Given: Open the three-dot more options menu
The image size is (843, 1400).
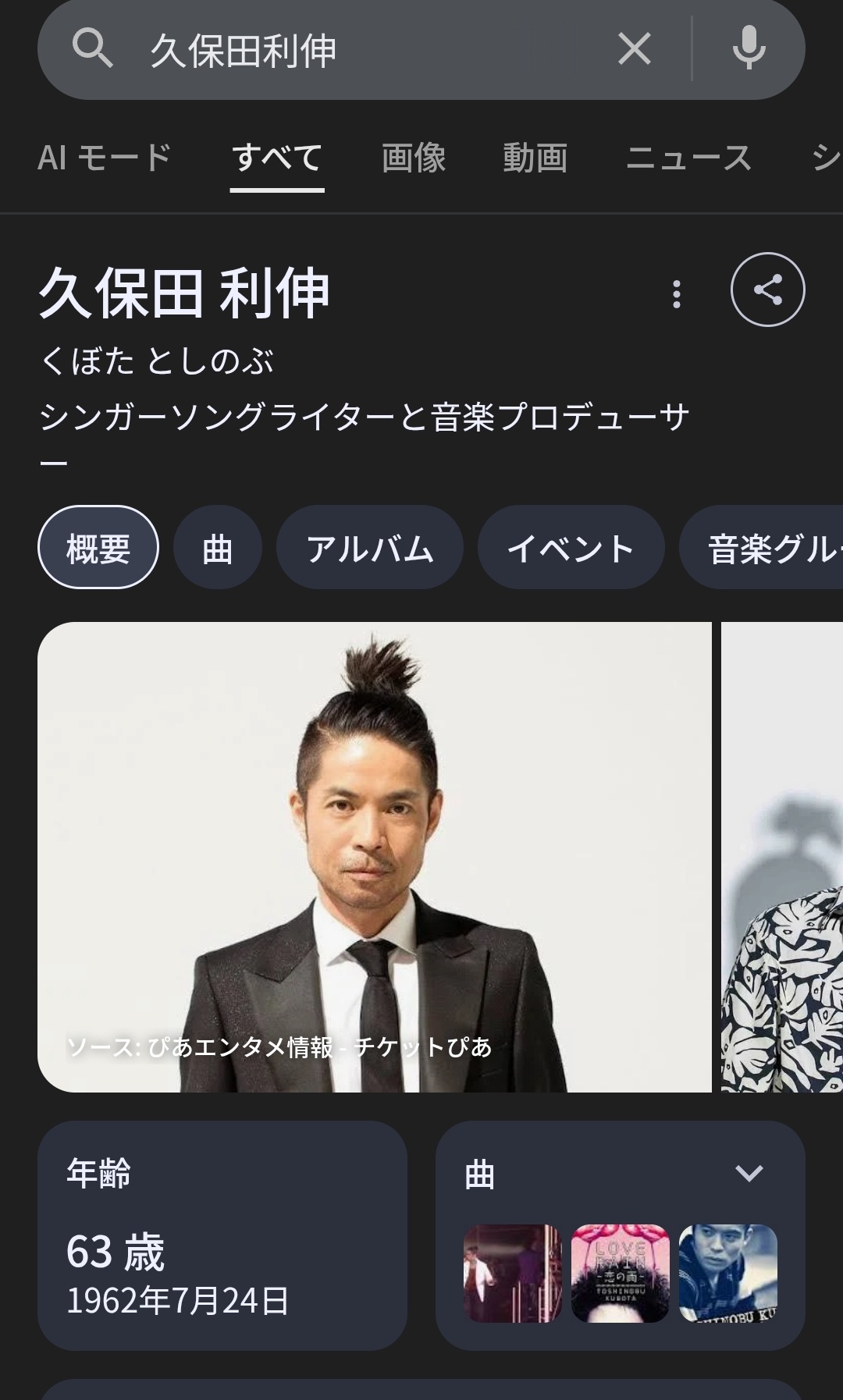Looking at the screenshot, I should (677, 293).
